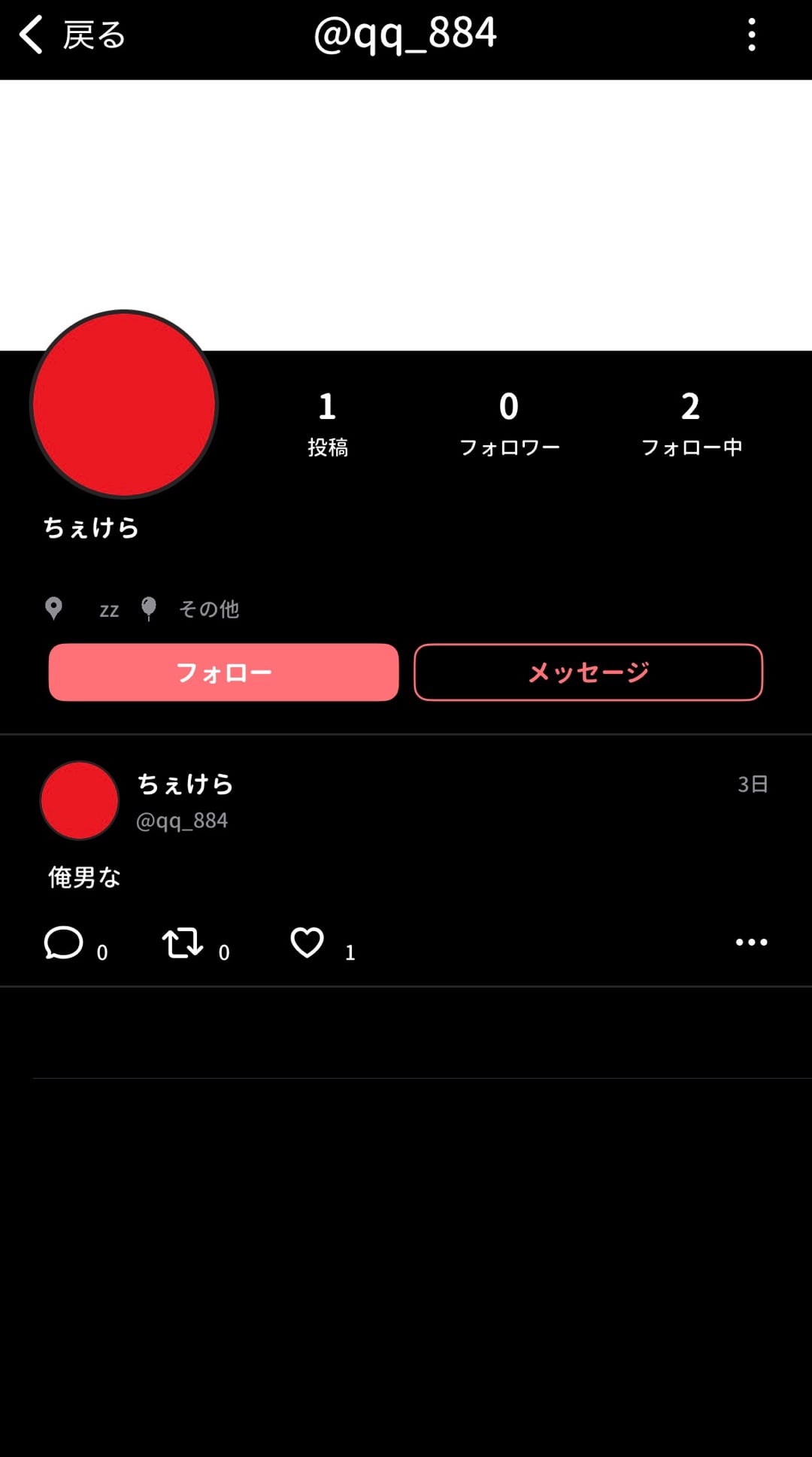
Task: Open the large red profile picture
Action: [124, 405]
